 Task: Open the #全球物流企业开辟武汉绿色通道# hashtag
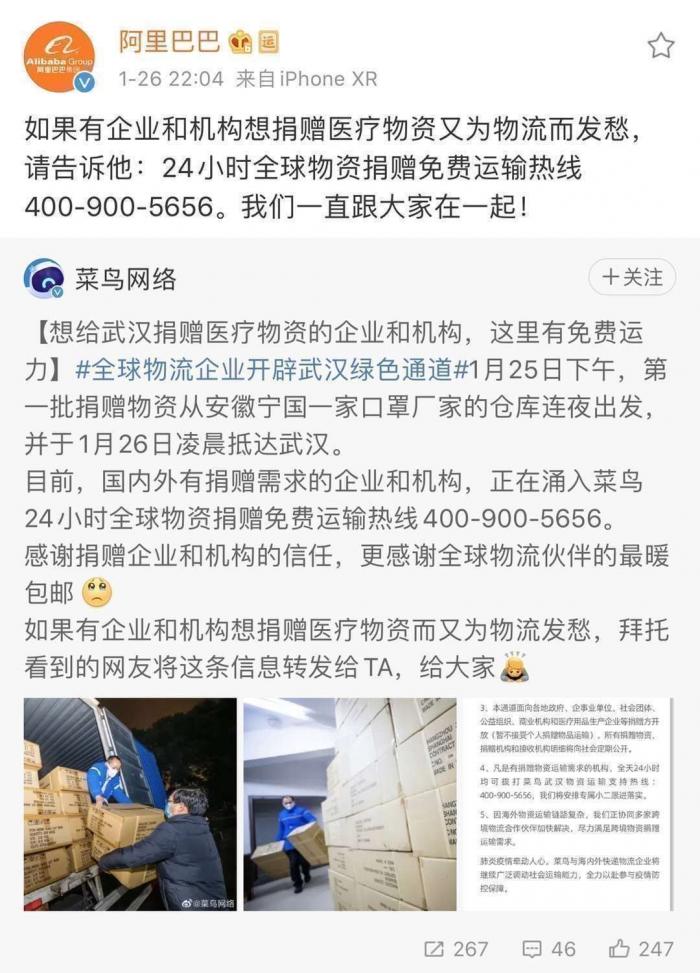(x=272, y=369)
